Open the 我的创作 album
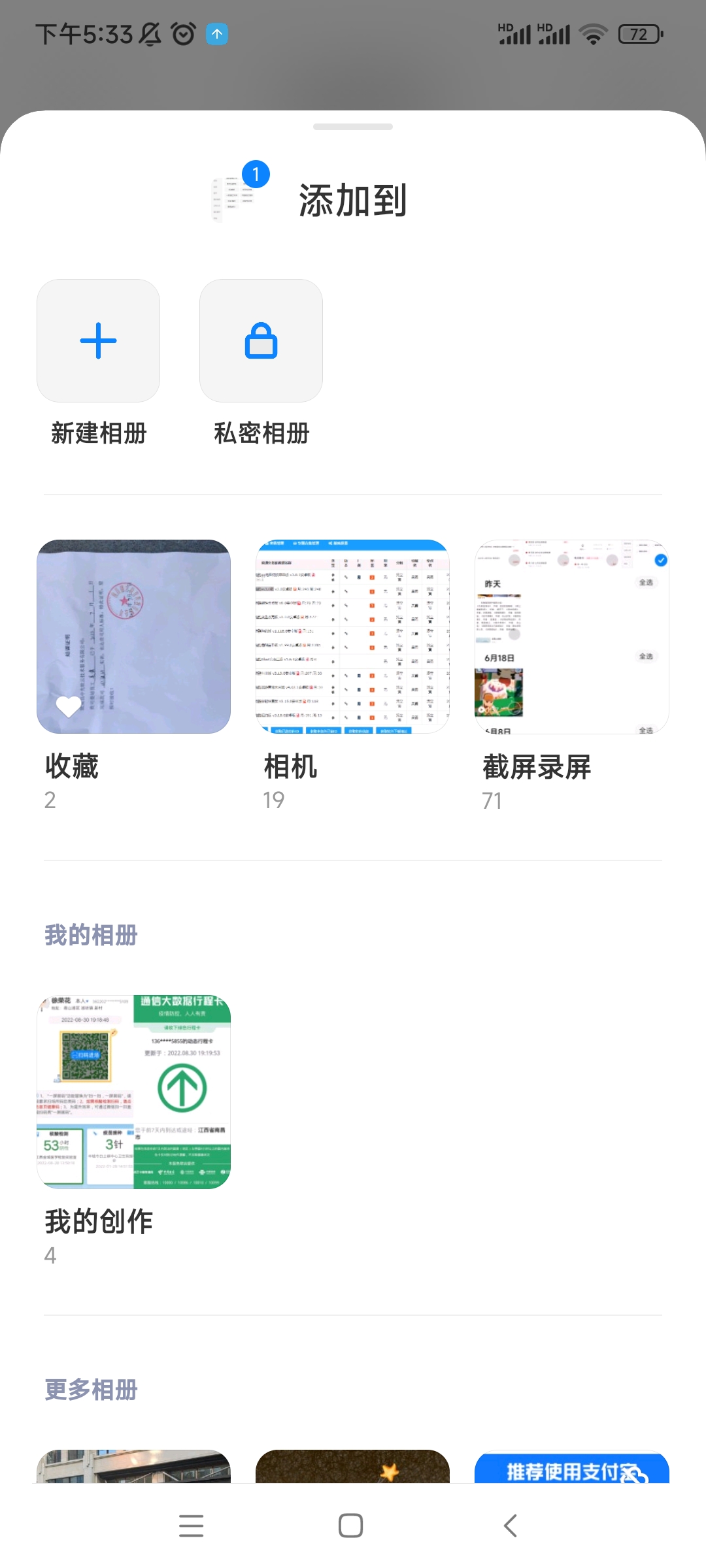 coord(133,1092)
